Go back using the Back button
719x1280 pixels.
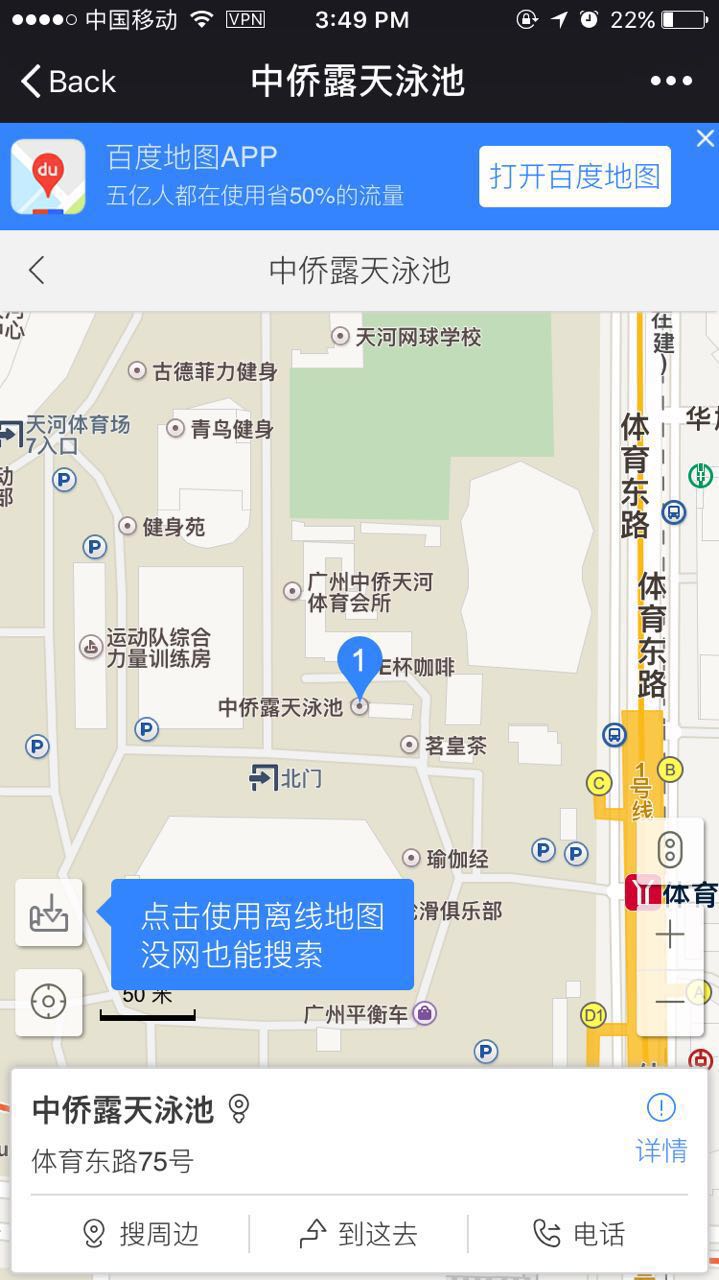68,81
